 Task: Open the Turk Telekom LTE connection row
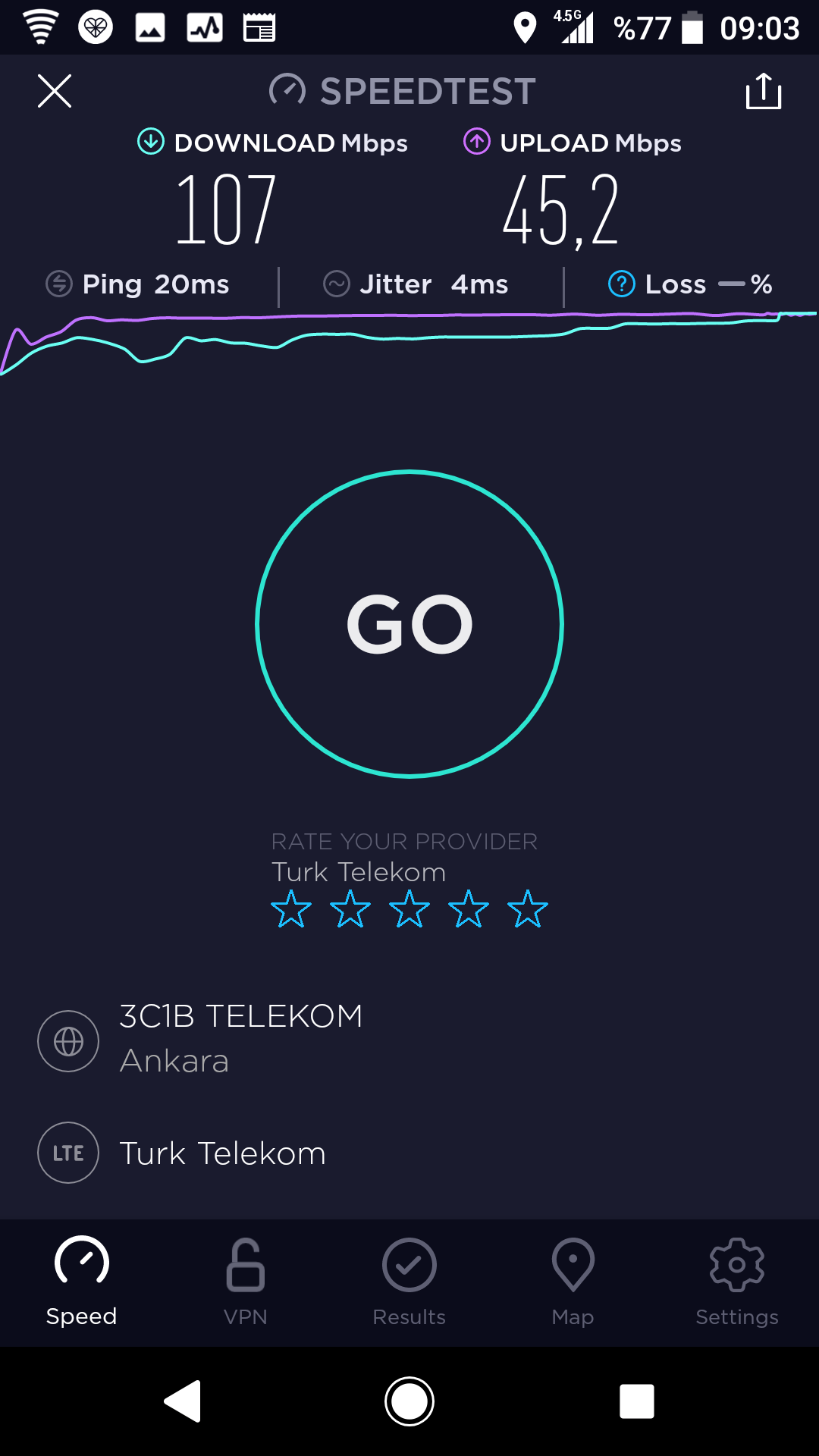pyautogui.click(x=409, y=1153)
